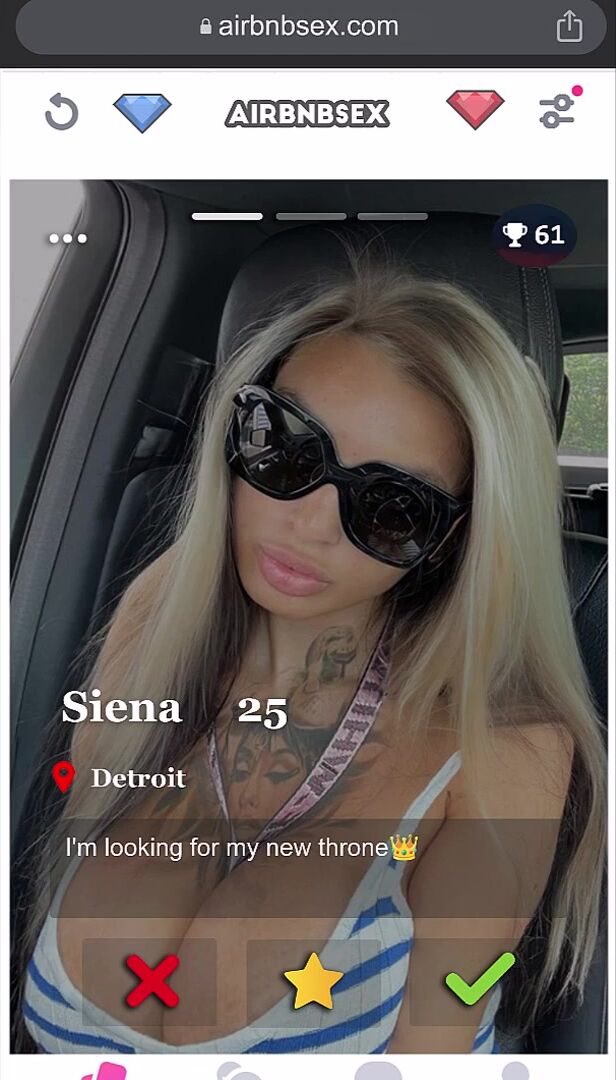The image size is (616, 1080).
Task: Open the filter settings sliders
Action: click(558, 110)
